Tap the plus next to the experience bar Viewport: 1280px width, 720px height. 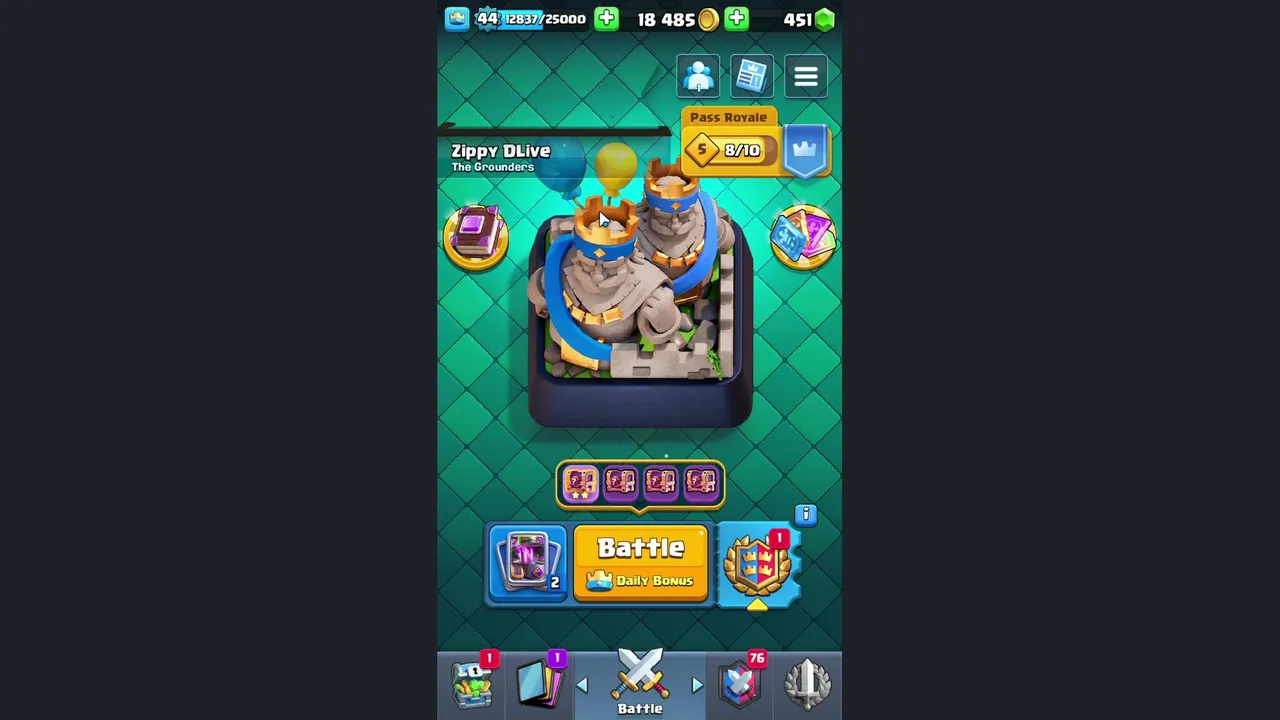tap(606, 19)
